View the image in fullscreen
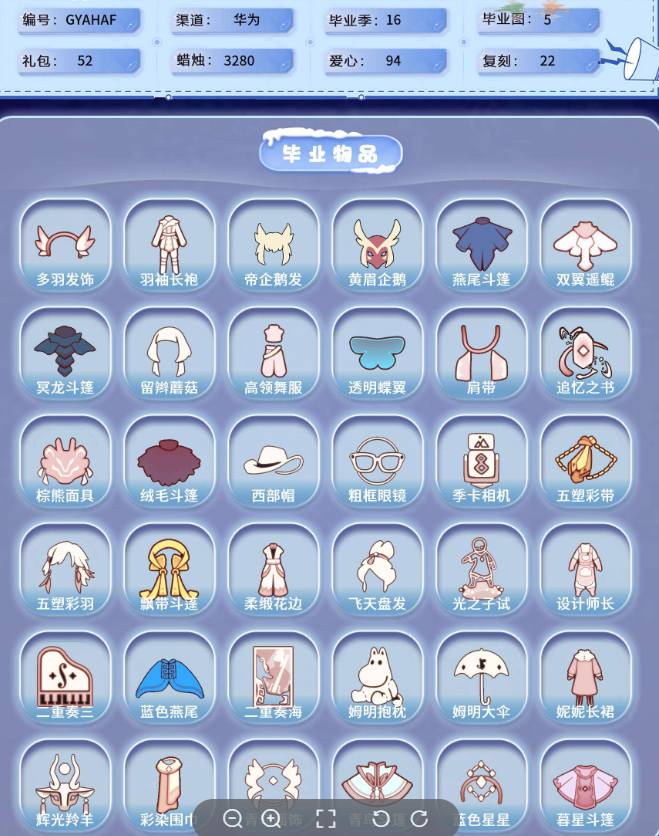The image size is (659, 836). (x=326, y=818)
